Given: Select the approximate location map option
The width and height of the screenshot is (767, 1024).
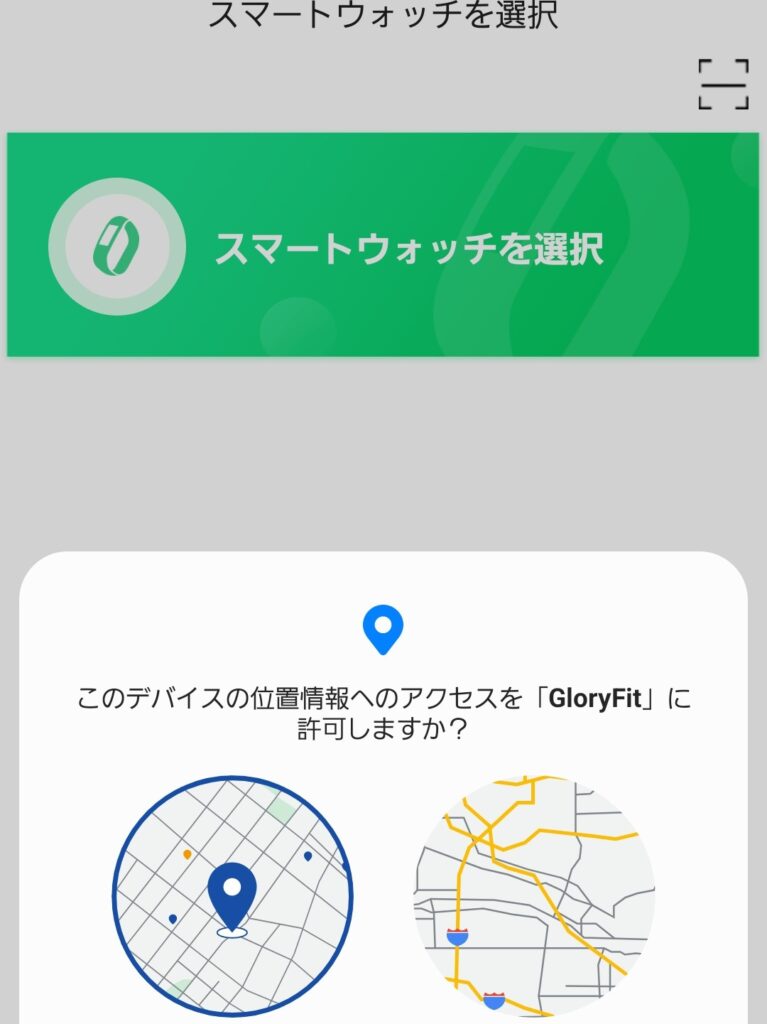Looking at the screenshot, I should [x=534, y=894].
